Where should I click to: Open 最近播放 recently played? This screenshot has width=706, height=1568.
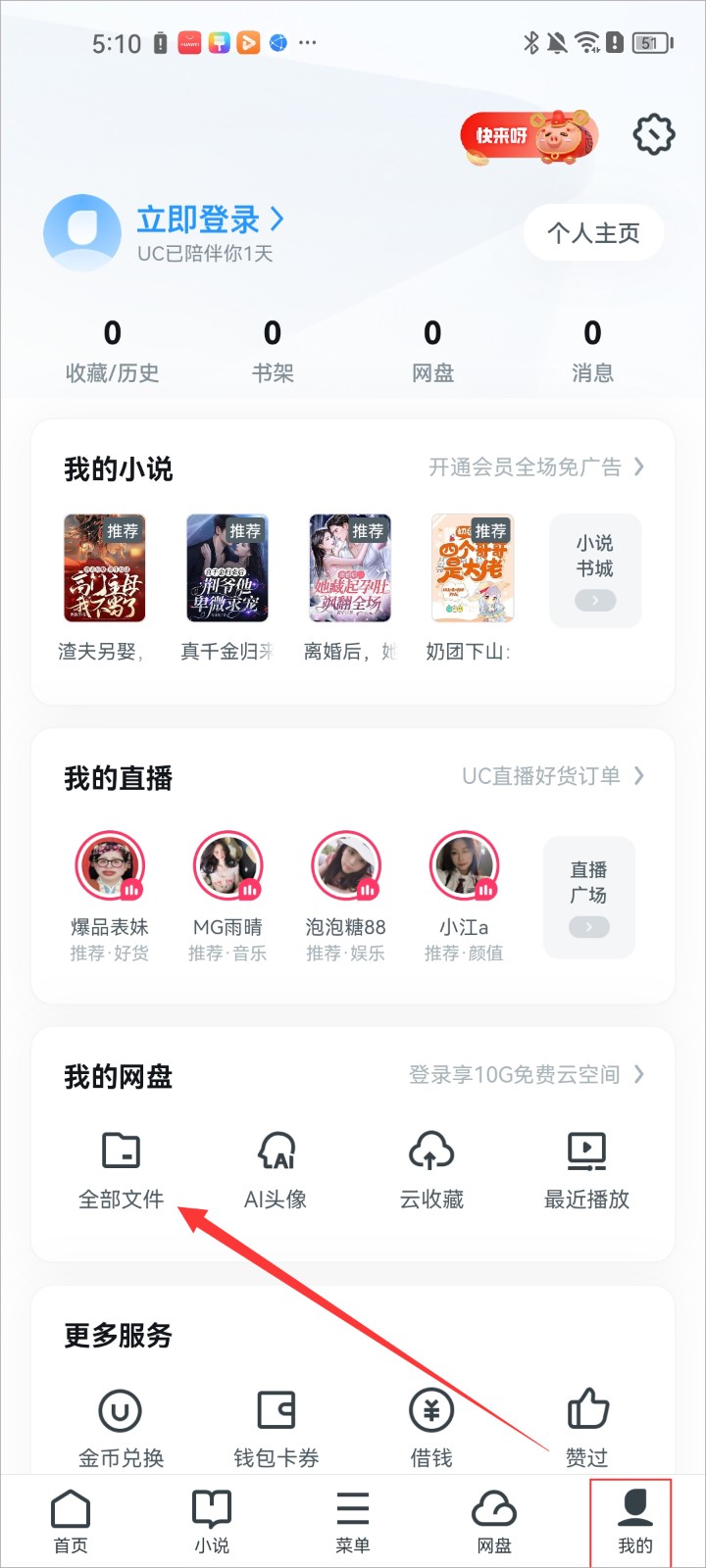tap(585, 1166)
